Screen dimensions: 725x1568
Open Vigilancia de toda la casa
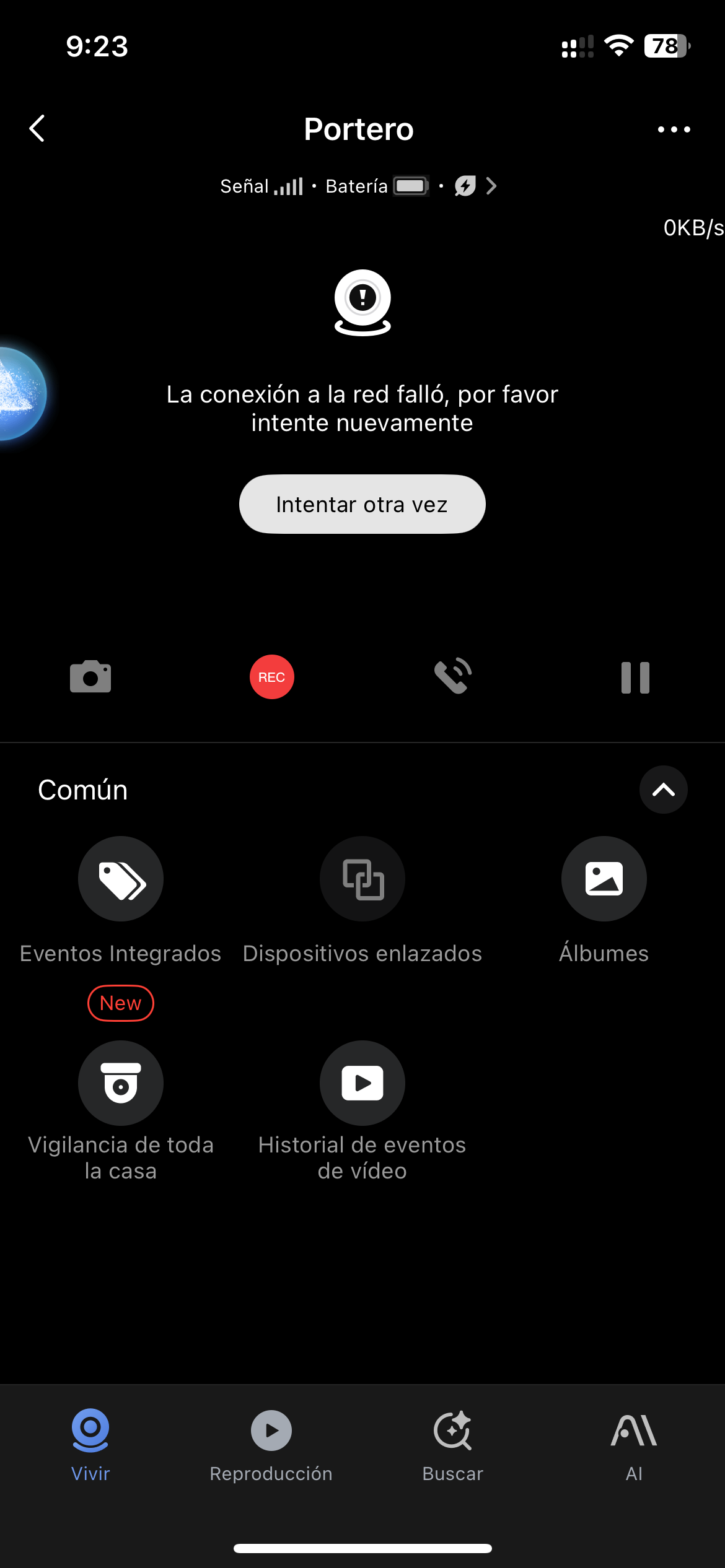(x=121, y=1083)
